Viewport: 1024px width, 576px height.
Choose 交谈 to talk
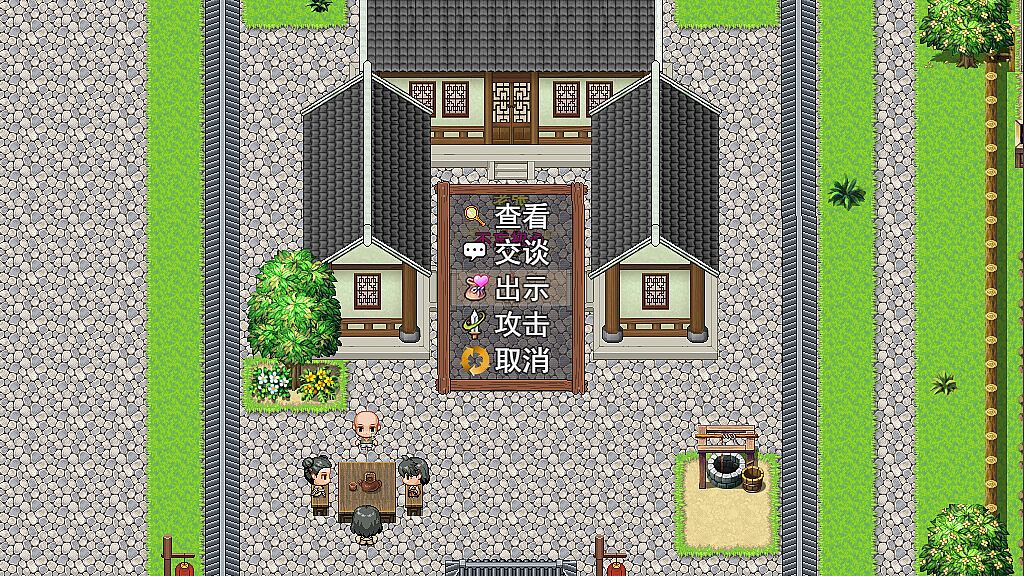pyautogui.click(x=510, y=252)
